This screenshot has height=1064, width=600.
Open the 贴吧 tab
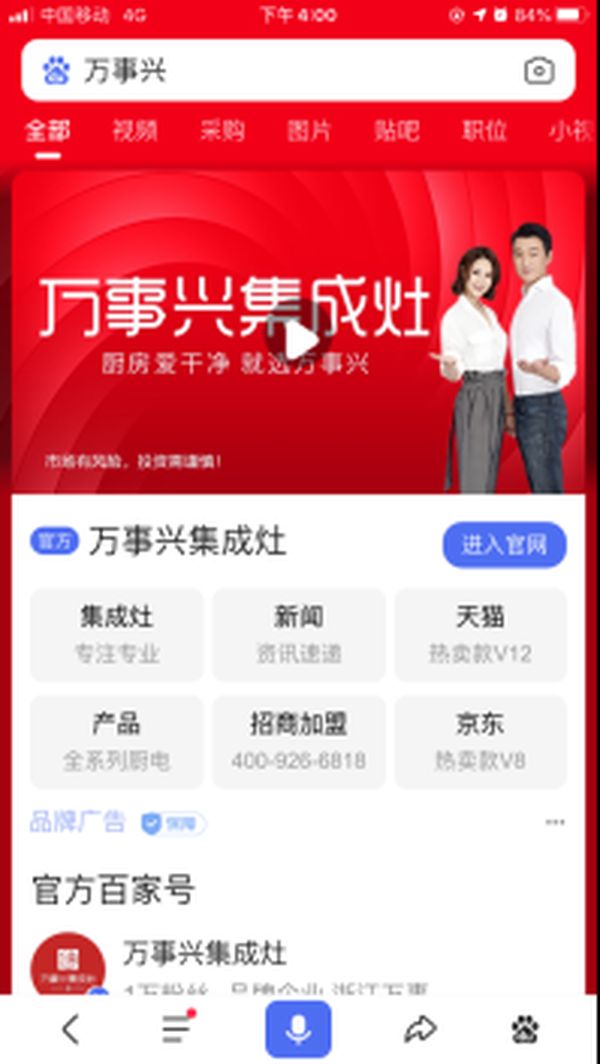(396, 131)
